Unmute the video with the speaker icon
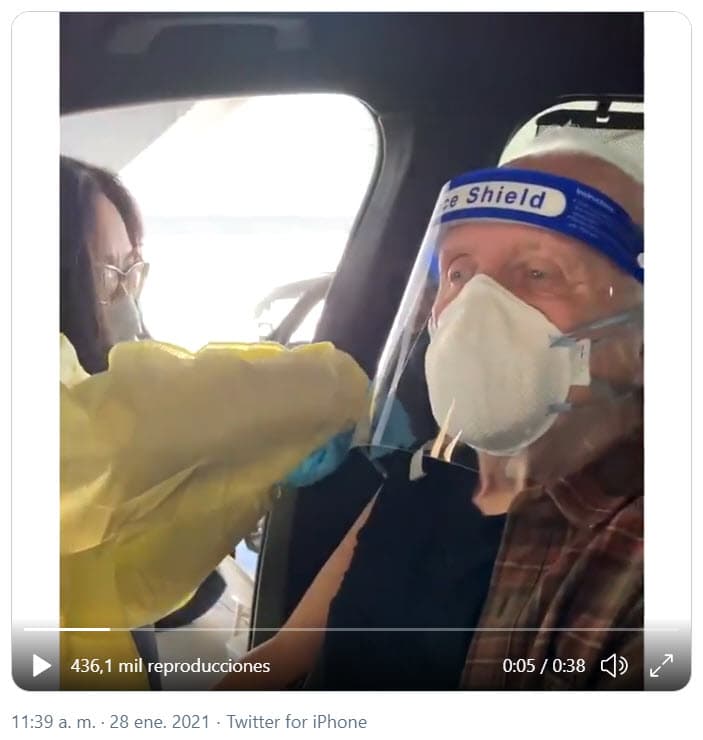The image size is (703, 740). 613,665
